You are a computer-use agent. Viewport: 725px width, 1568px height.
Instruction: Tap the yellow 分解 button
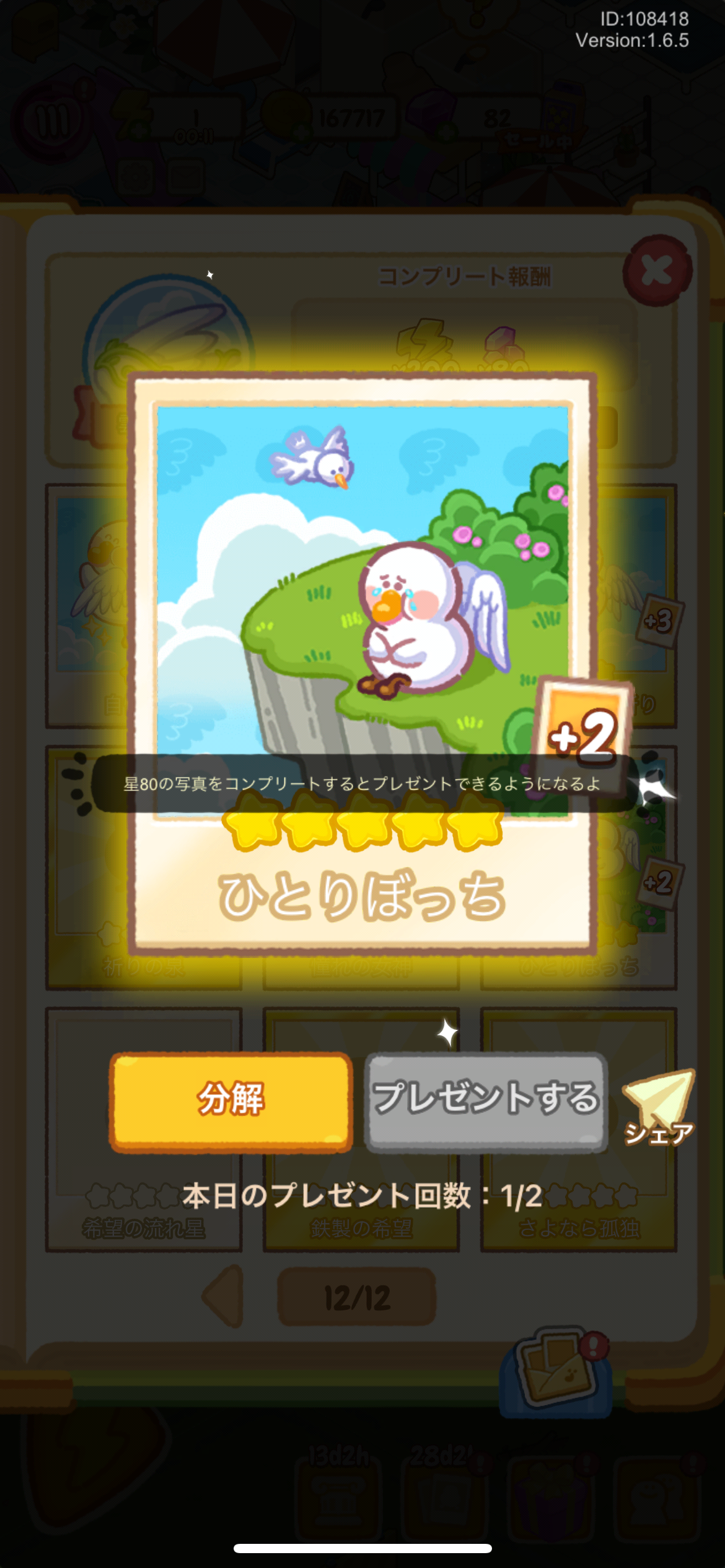(x=231, y=1102)
